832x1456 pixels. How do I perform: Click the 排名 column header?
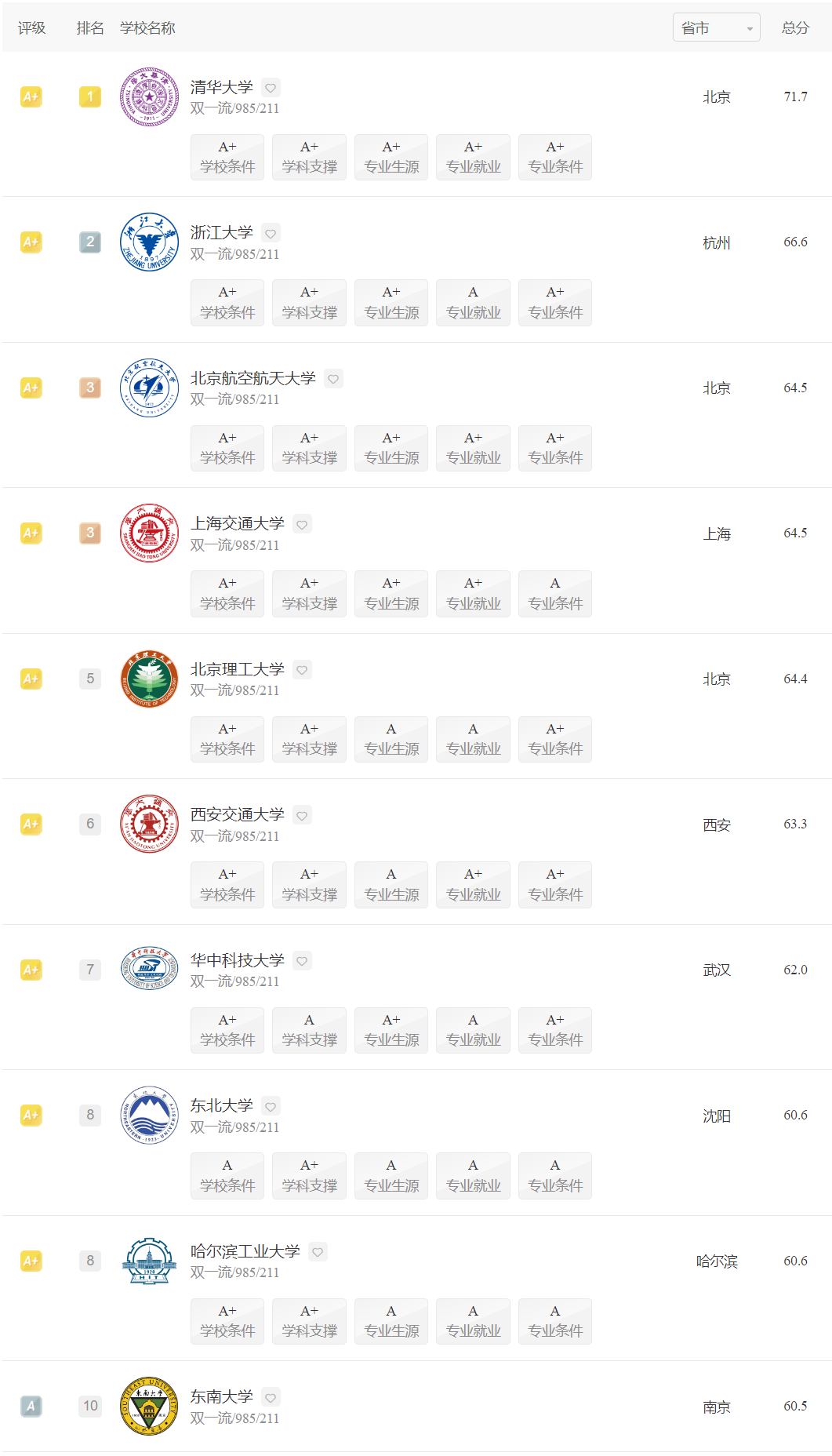89,27
